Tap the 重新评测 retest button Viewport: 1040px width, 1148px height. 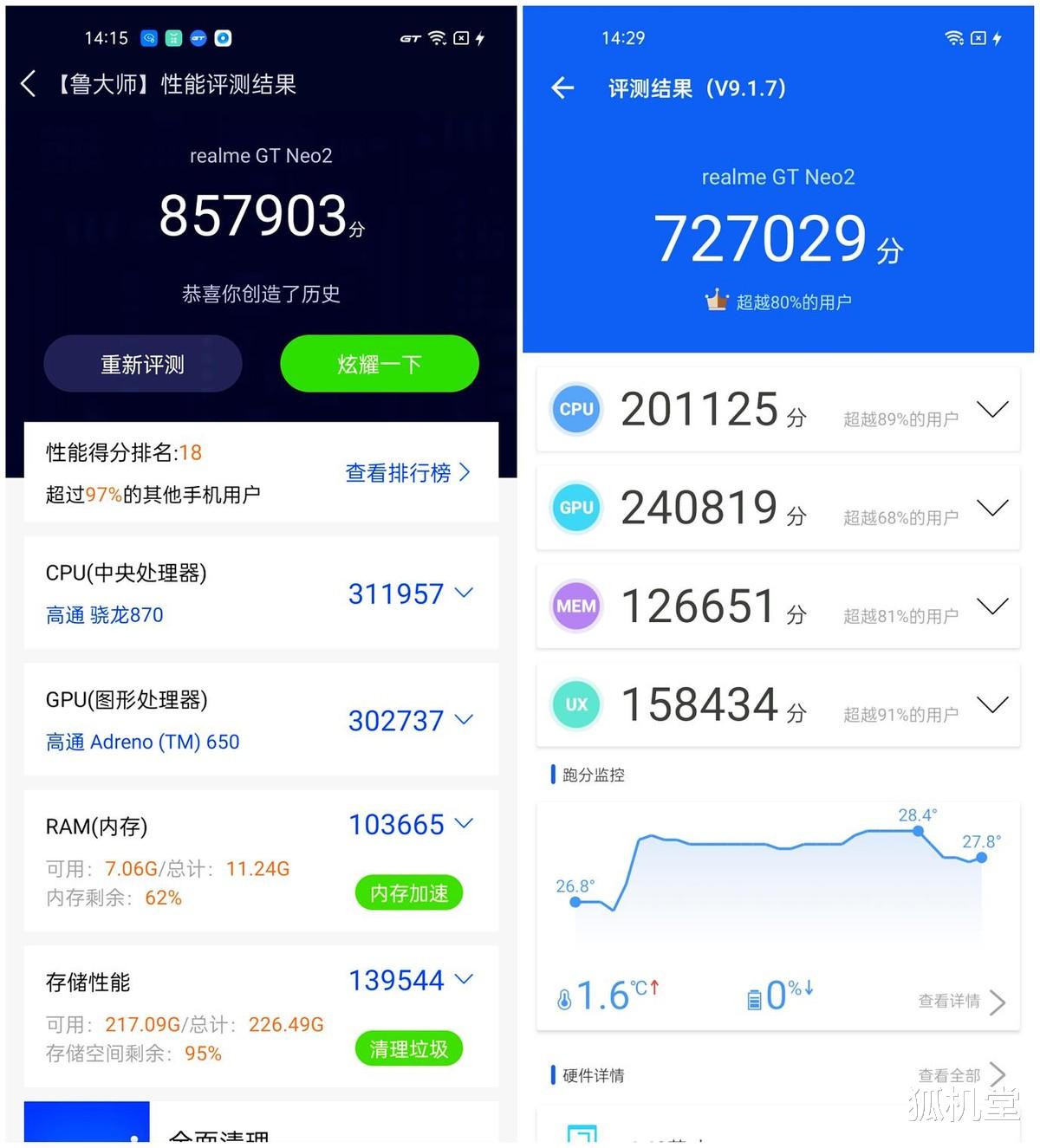[x=143, y=364]
